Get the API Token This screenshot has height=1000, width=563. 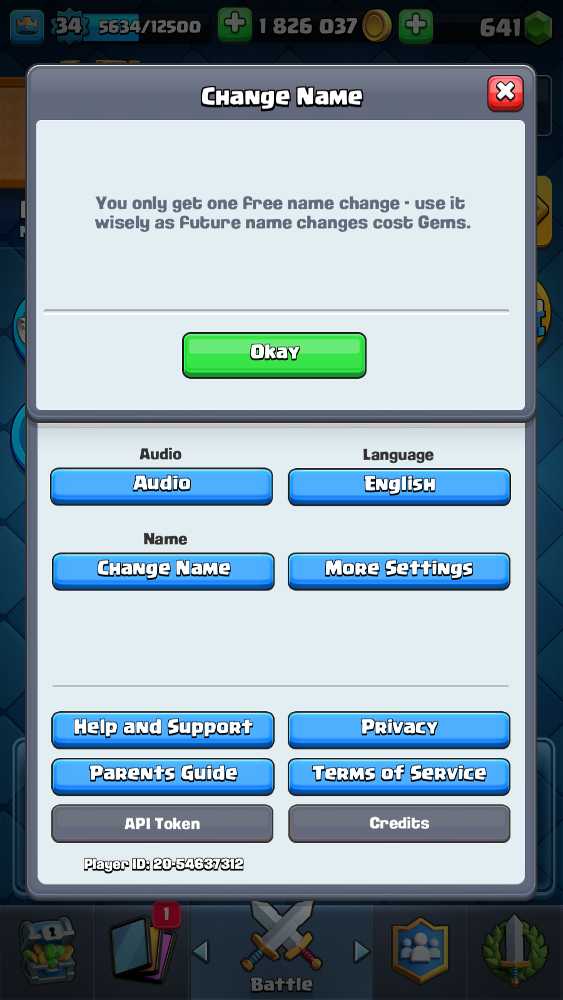point(162,823)
